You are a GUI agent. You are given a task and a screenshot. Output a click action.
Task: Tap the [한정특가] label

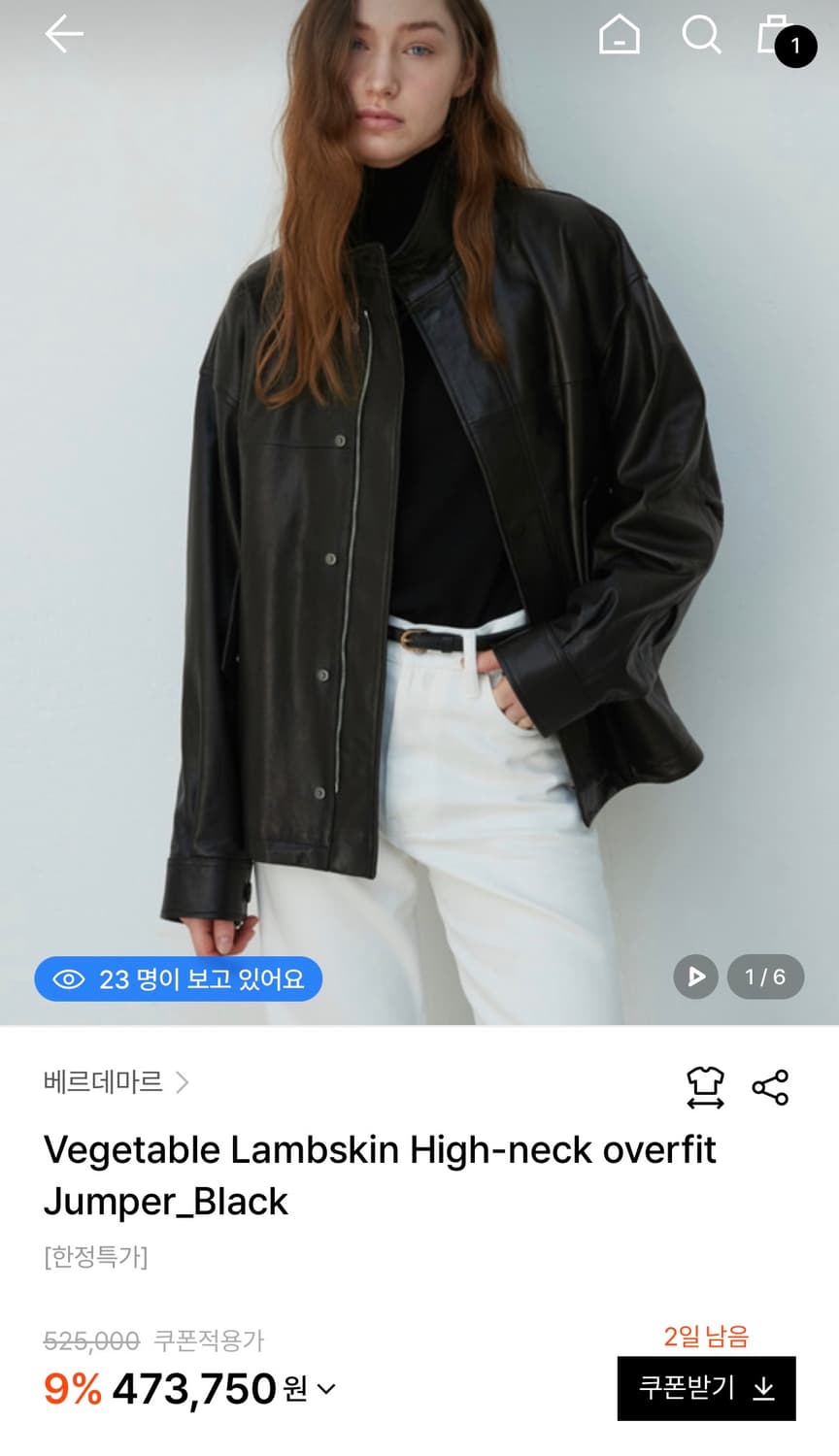tap(94, 1259)
